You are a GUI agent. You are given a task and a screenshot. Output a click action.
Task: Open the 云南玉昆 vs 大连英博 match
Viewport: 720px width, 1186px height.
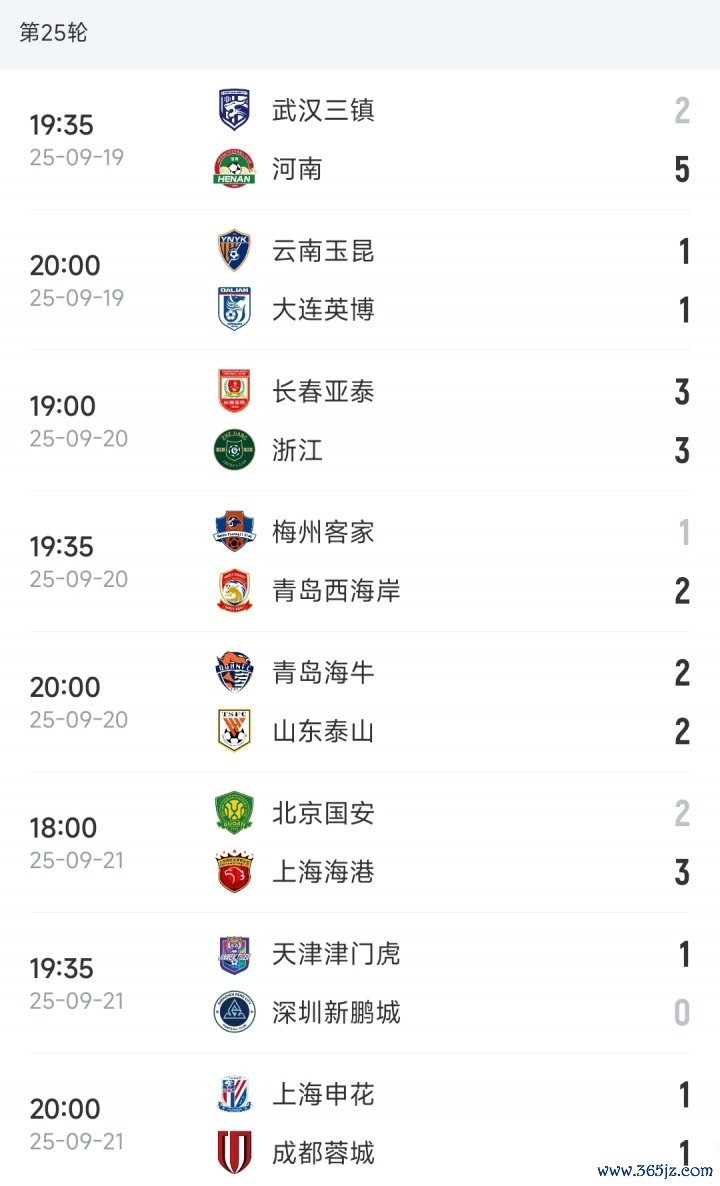pos(360,281)
